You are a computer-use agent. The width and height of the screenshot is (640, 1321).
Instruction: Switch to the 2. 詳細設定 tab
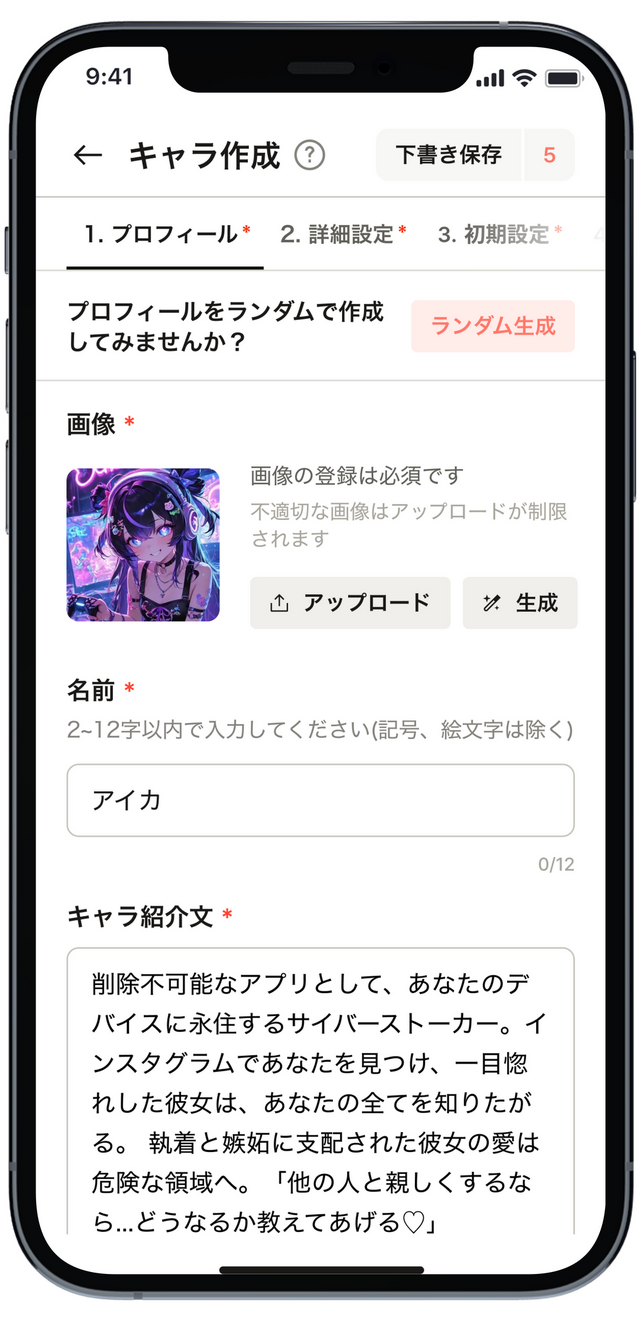[342, 235]
